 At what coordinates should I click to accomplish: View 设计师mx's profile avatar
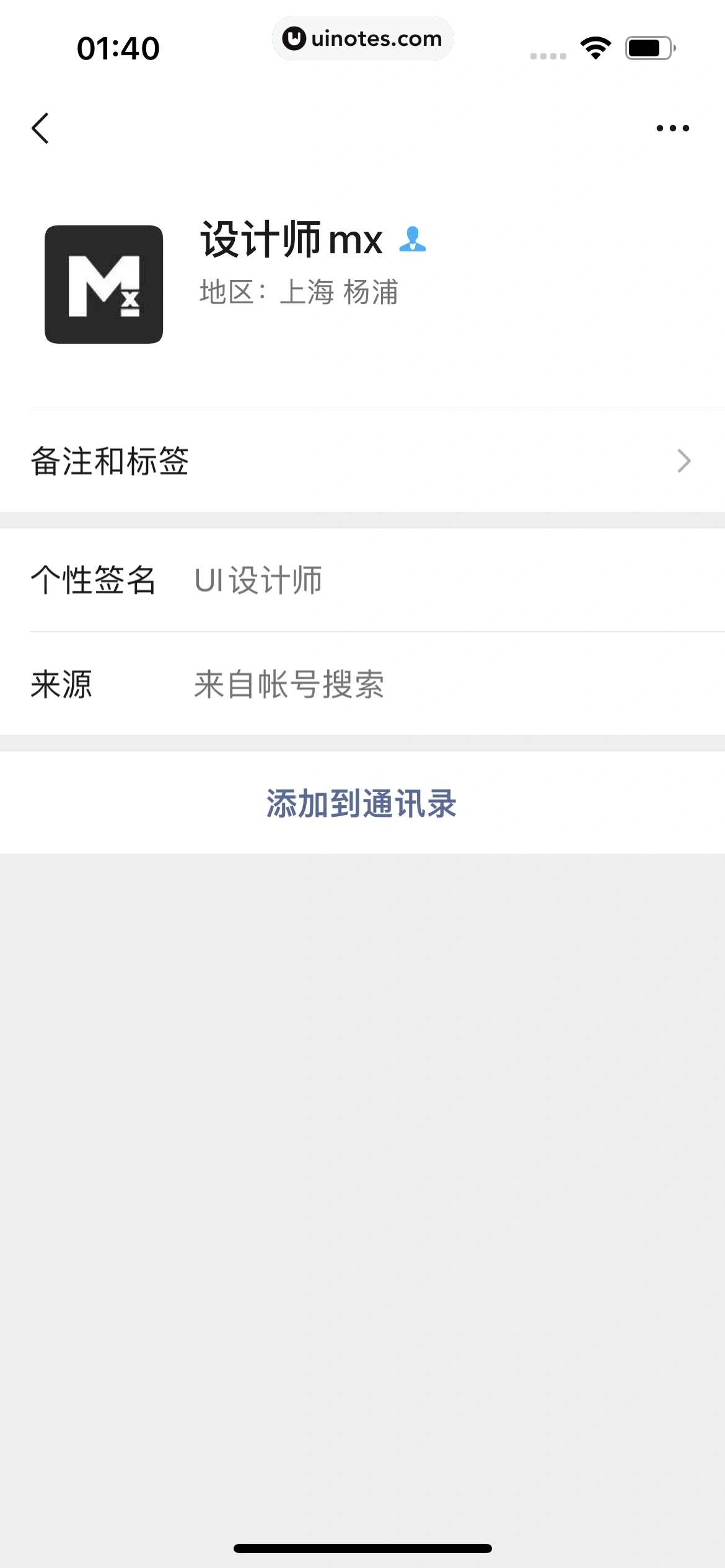pos(104,284)
